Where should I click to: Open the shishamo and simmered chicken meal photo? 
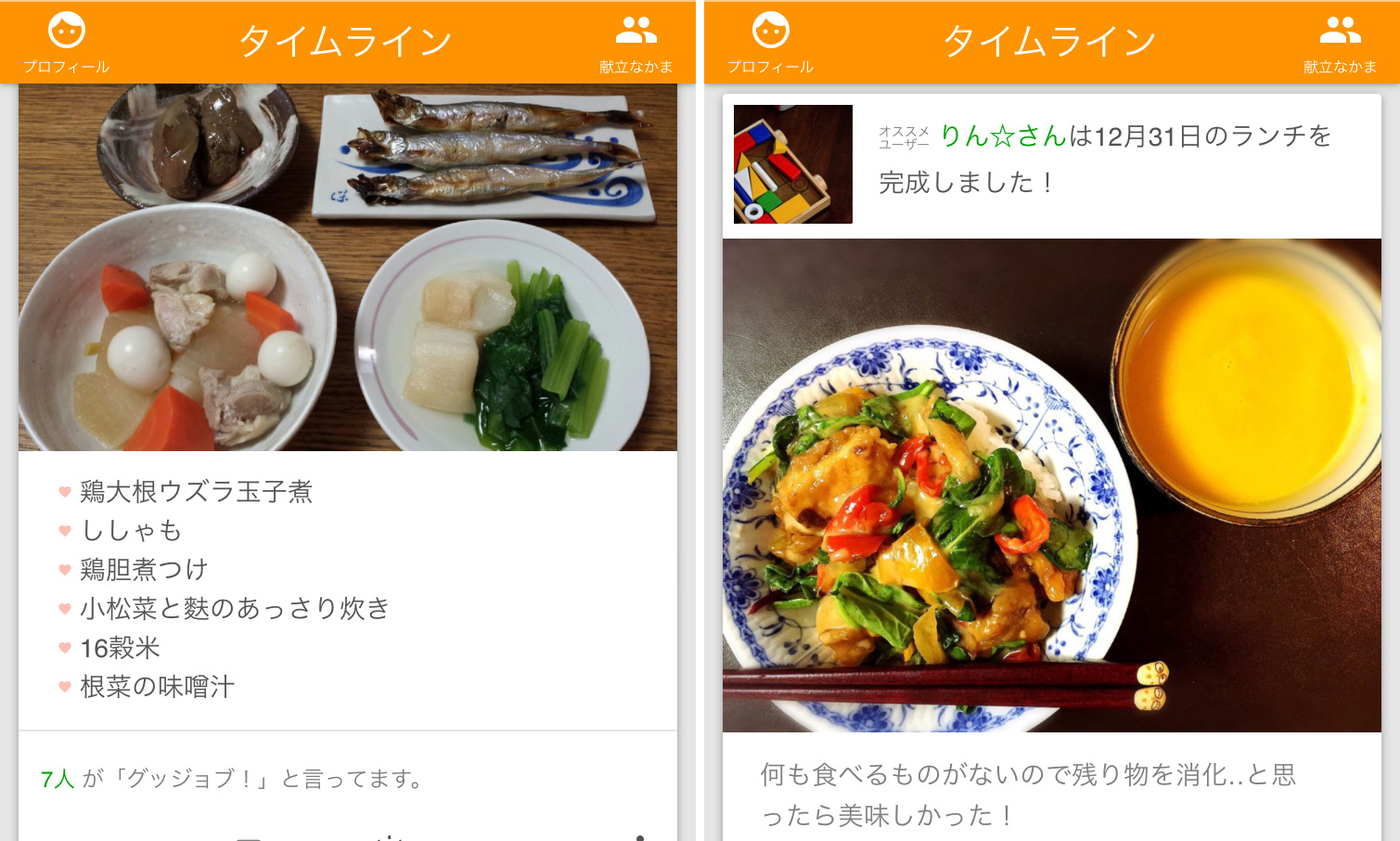coord(347,267)
